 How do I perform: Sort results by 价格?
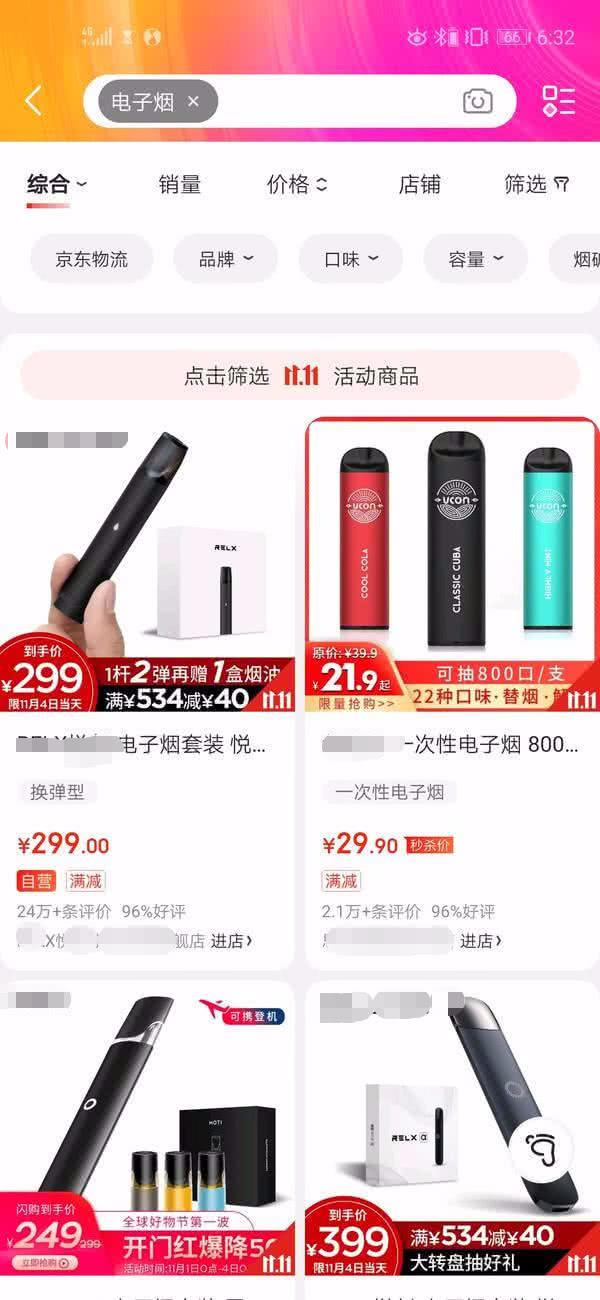pos(296,184)
